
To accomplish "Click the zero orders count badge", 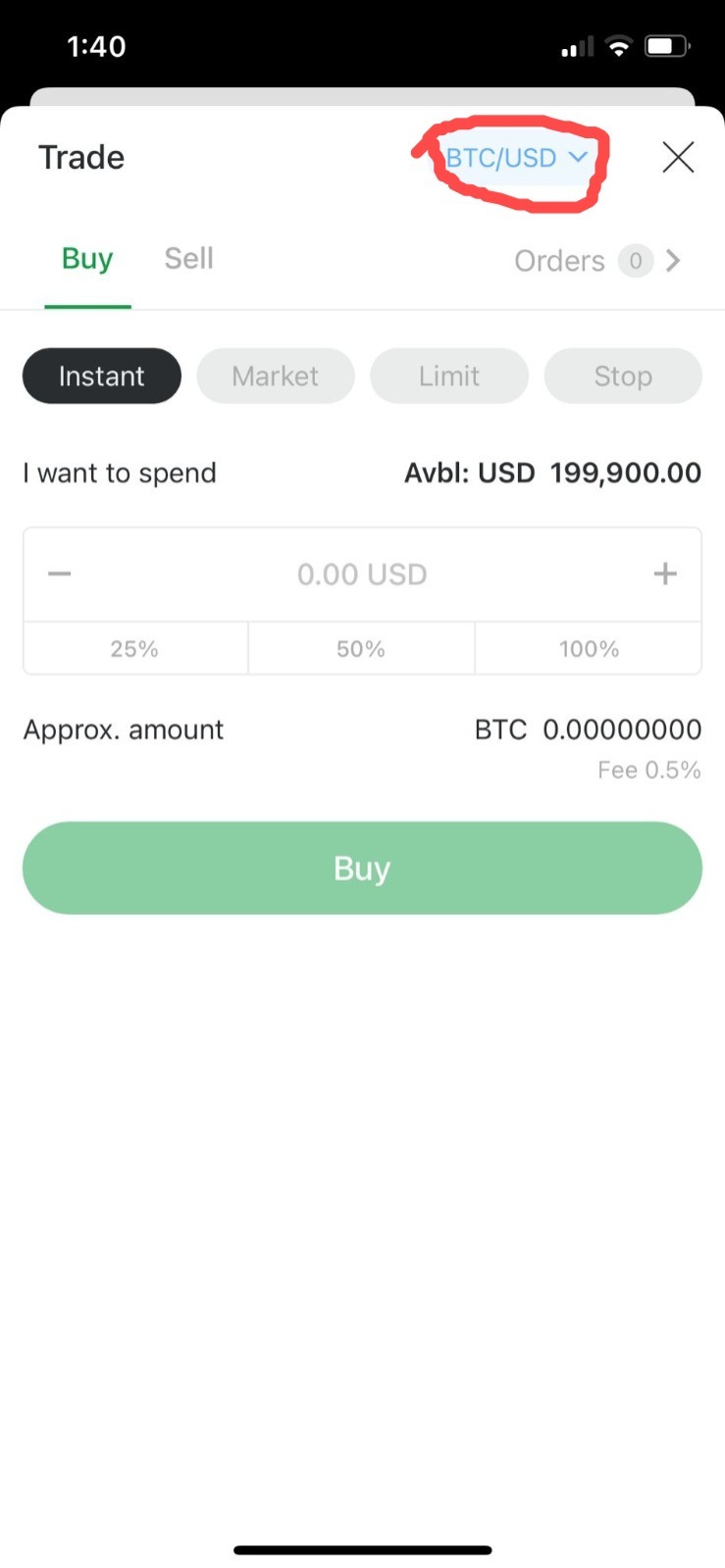I will coord(635,261).
